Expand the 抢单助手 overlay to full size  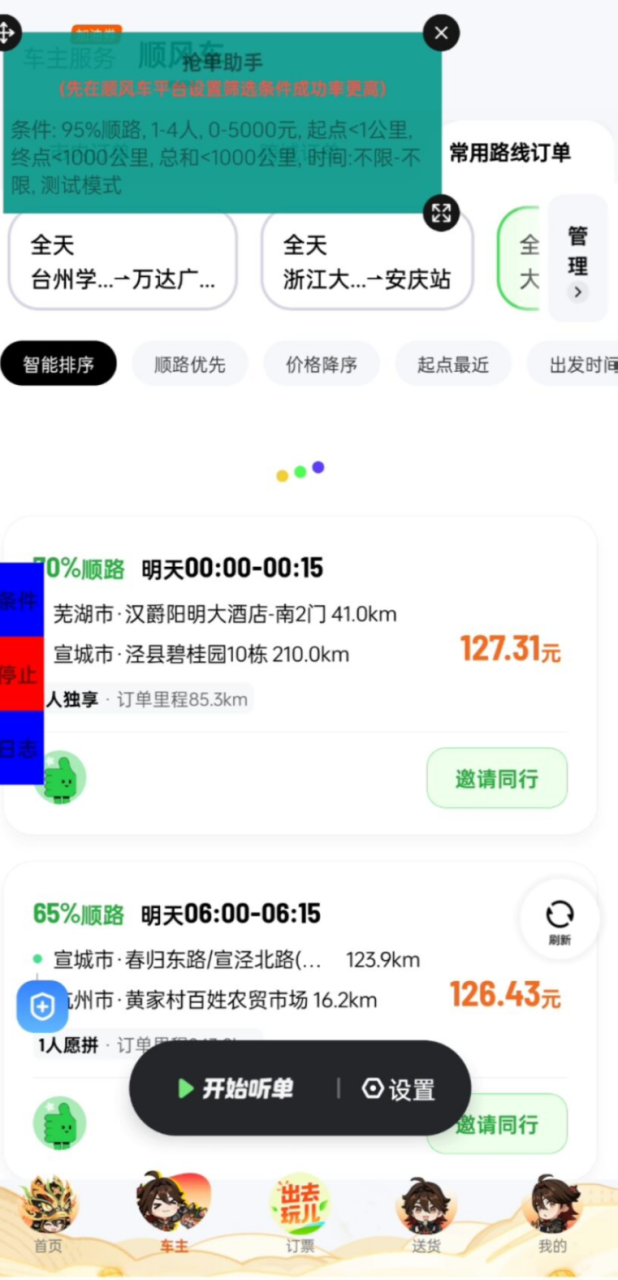coord(441,212)
